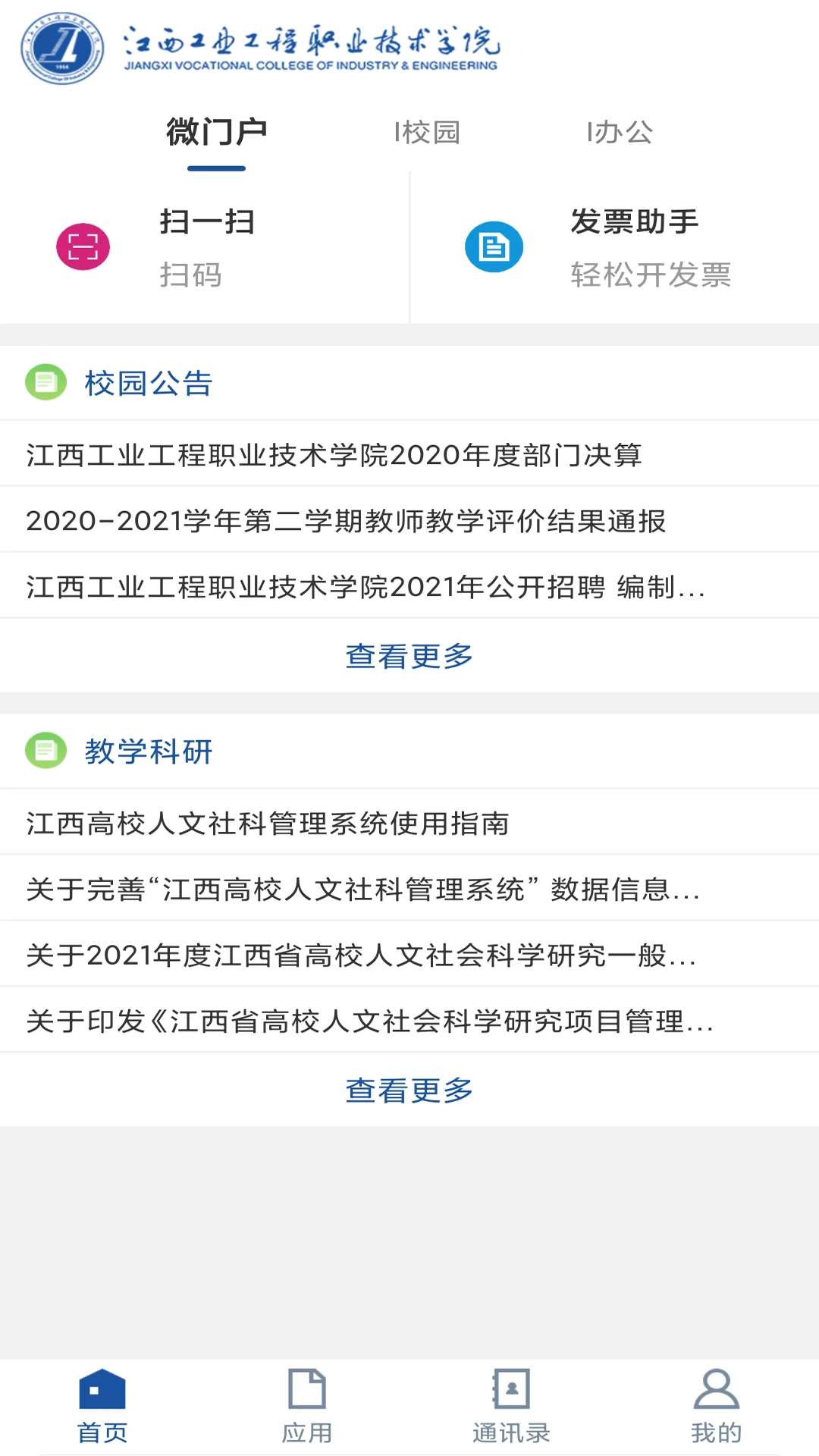View 查看更多 under 教学科研
This screenshot has width=819, height=1456.
(409, 1090)
